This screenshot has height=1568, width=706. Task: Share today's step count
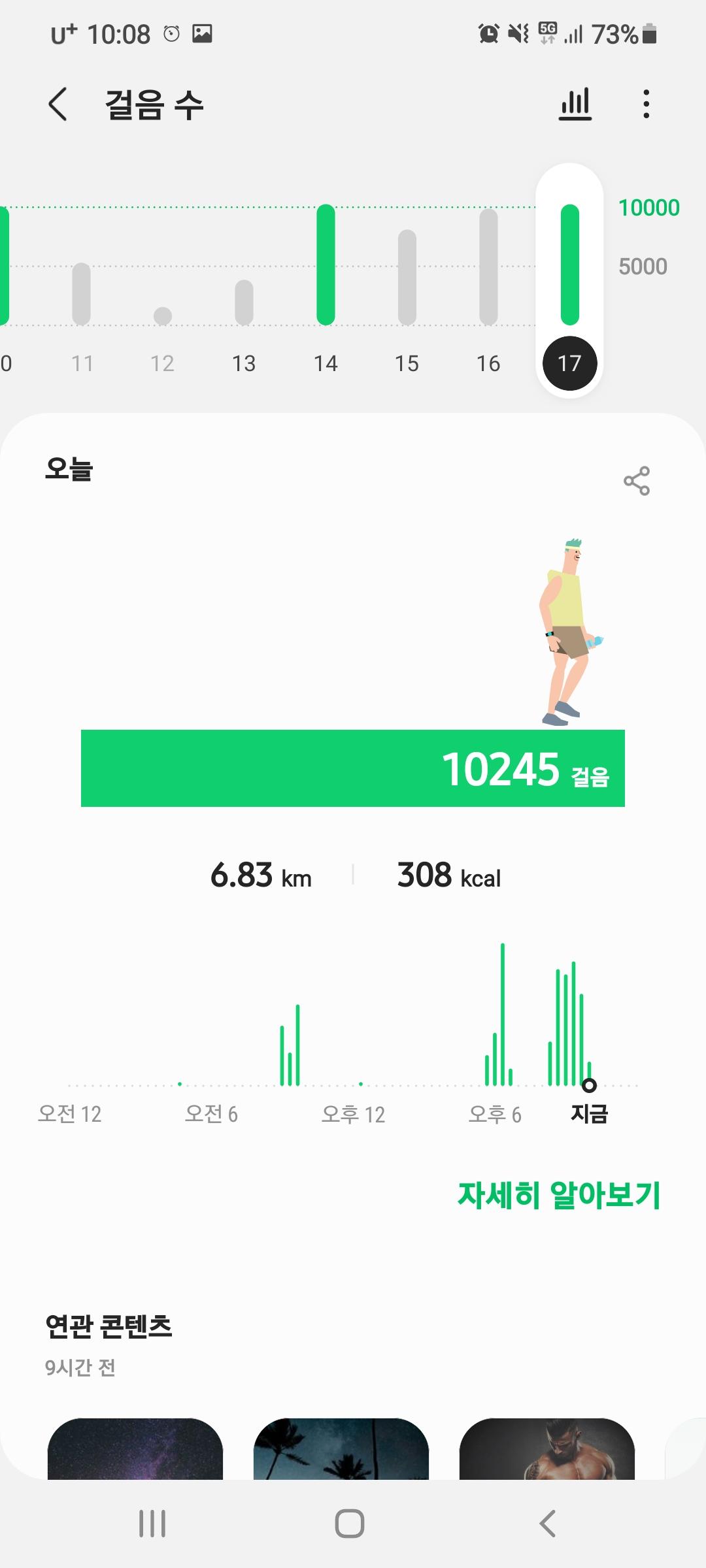pos(636,481)
